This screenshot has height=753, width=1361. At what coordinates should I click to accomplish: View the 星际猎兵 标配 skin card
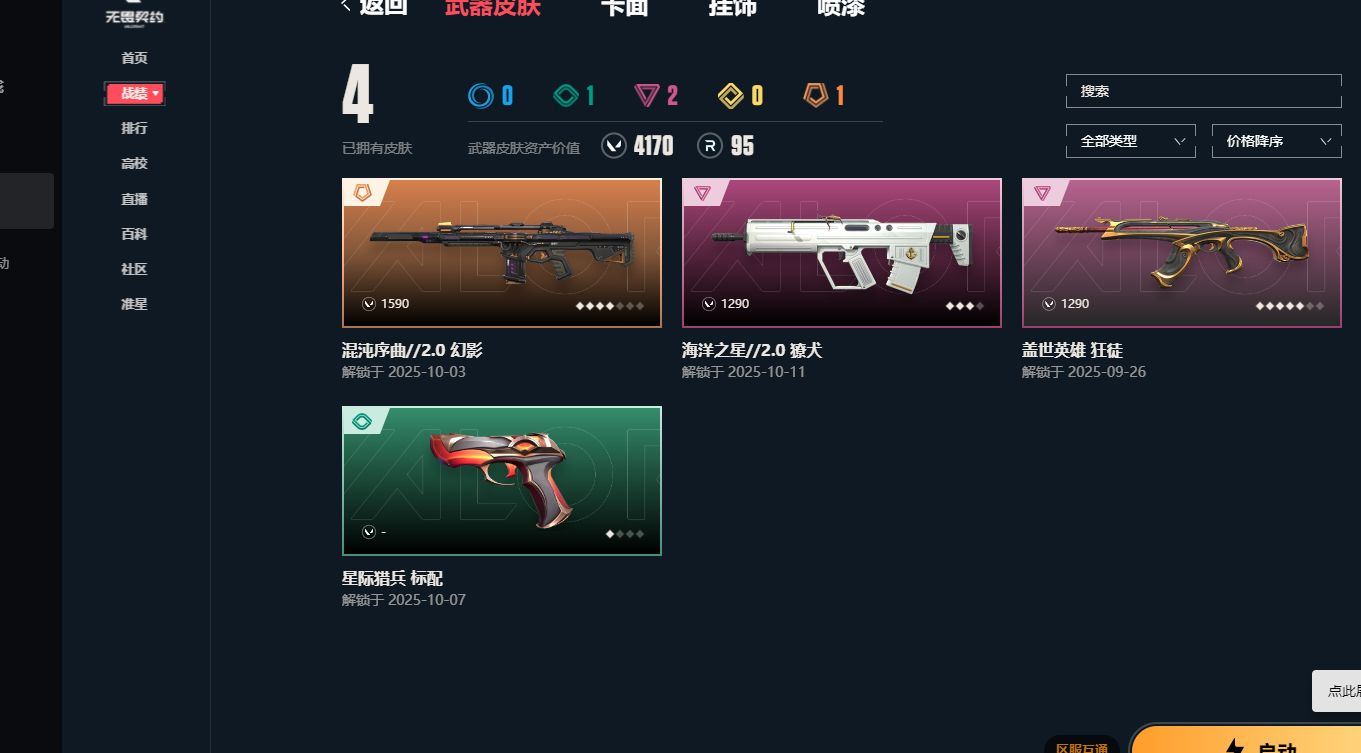(501, 481)
